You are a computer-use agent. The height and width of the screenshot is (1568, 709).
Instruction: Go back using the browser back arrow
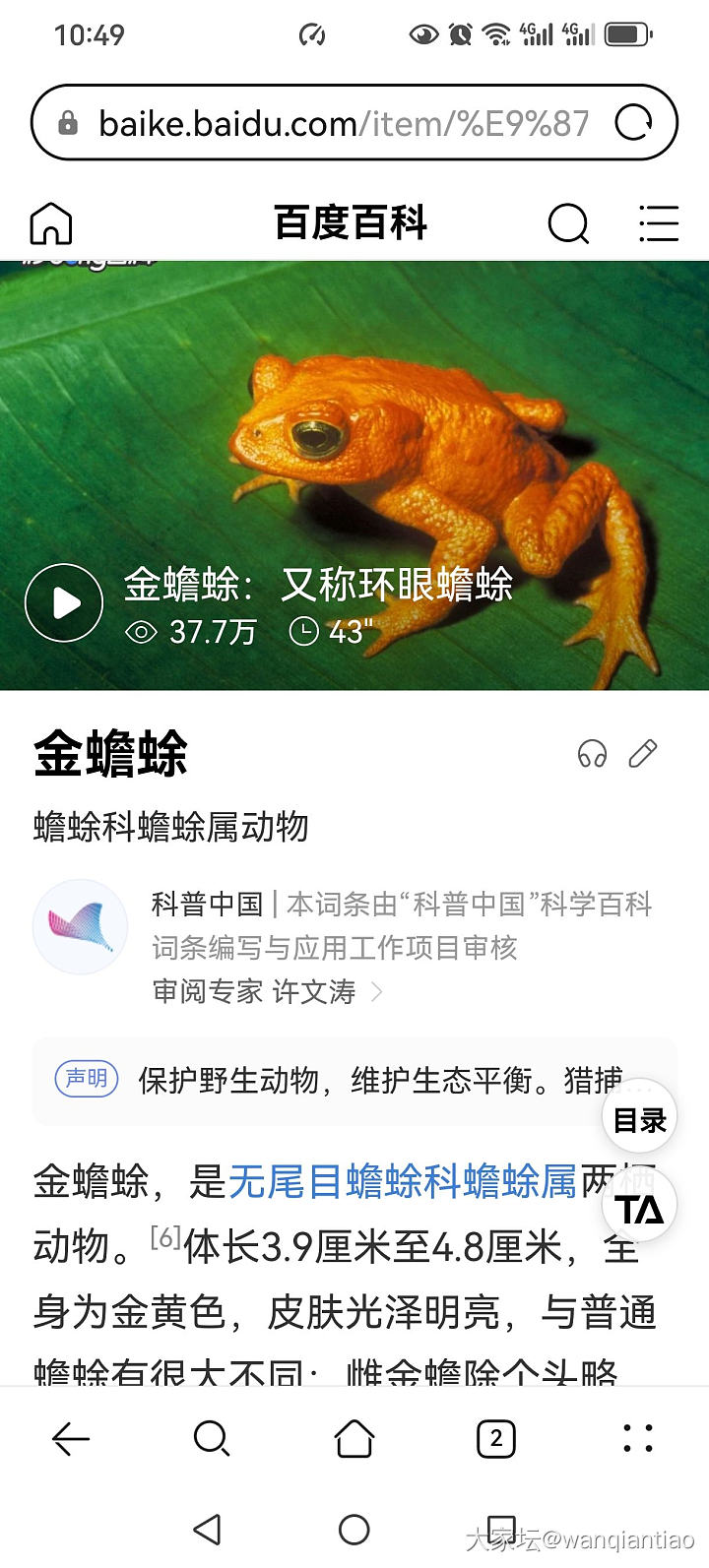point(71,1439)
